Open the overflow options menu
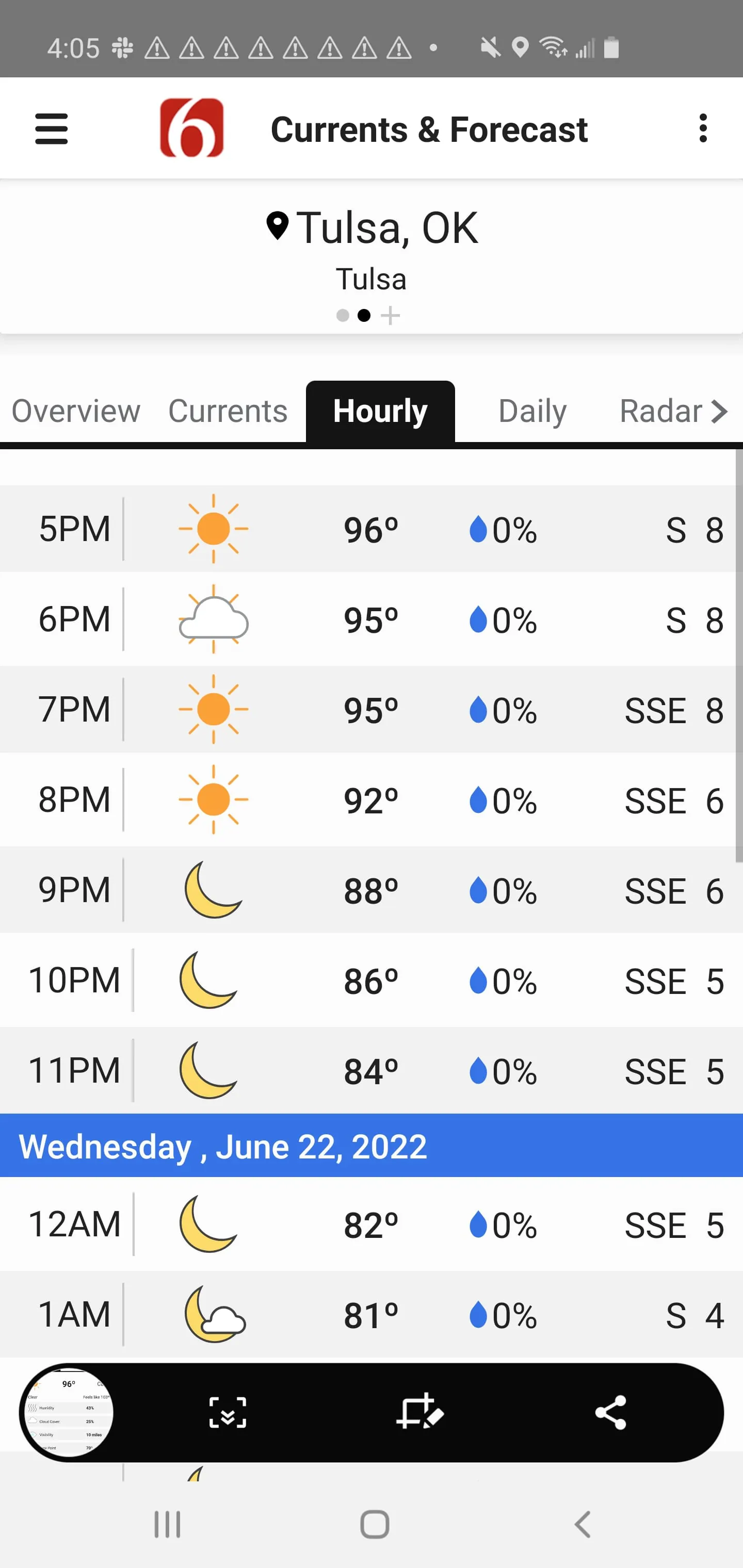This screenshot has width=743, height=1568. point(703,128)
